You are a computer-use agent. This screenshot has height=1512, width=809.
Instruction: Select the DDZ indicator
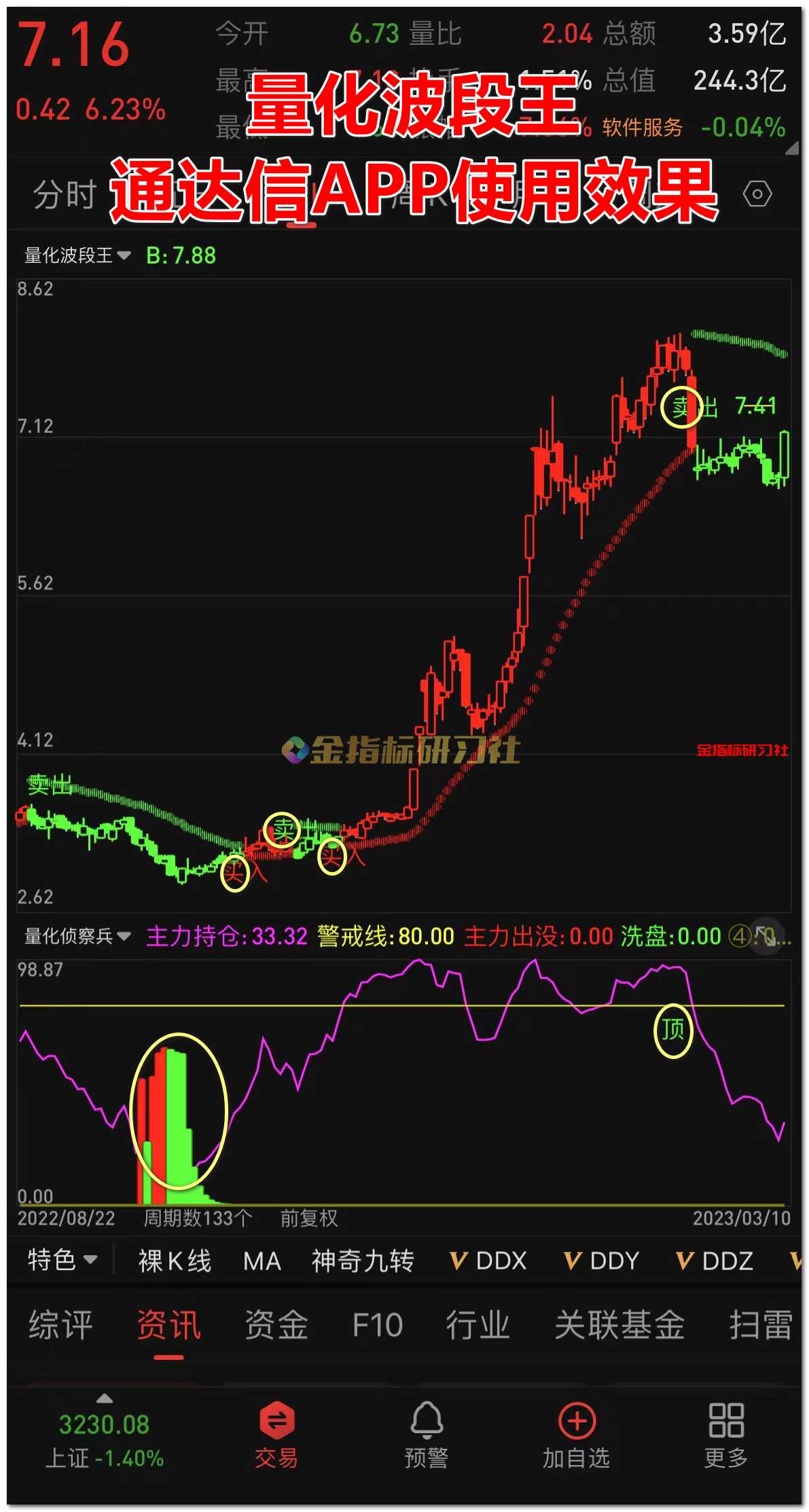(715, 1261)
